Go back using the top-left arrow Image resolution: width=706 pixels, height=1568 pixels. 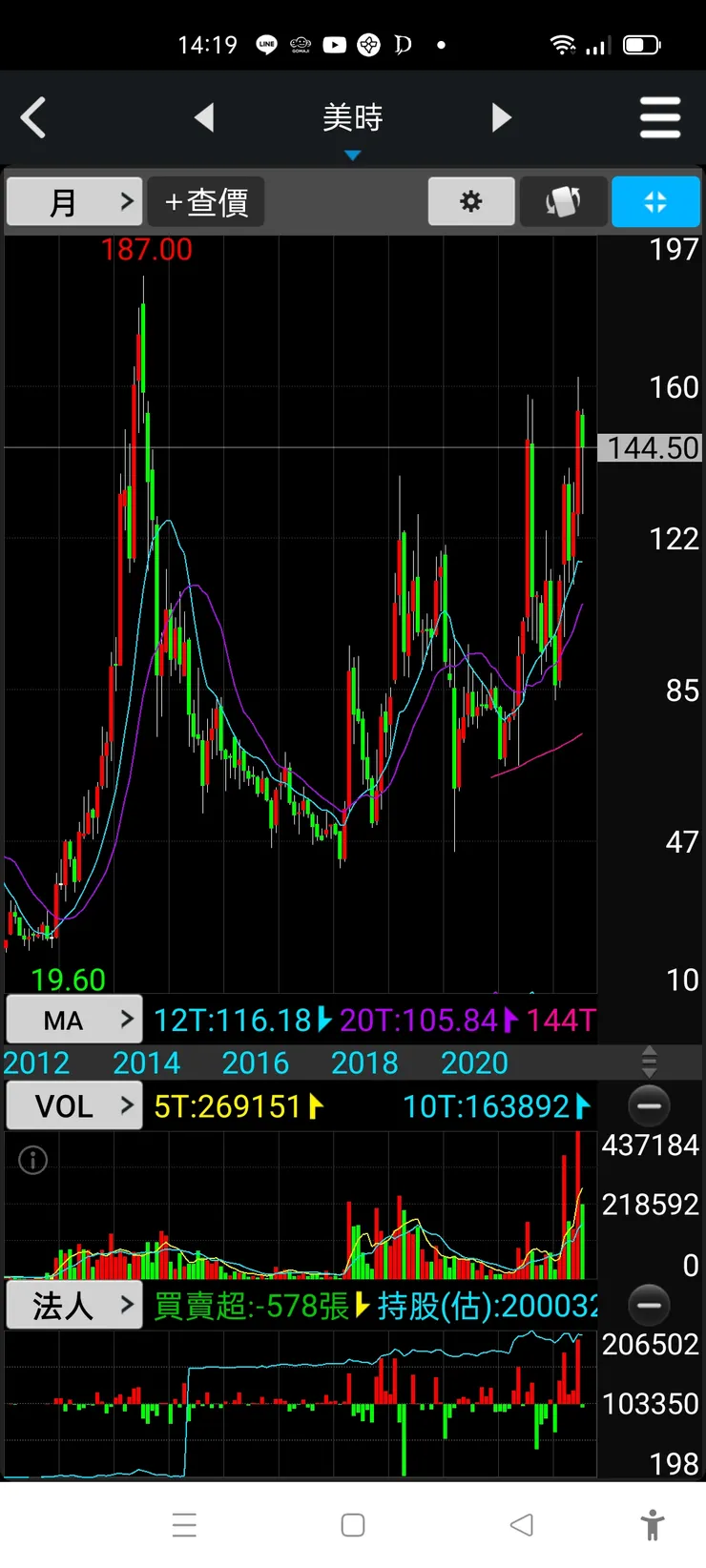click(34, 118)
